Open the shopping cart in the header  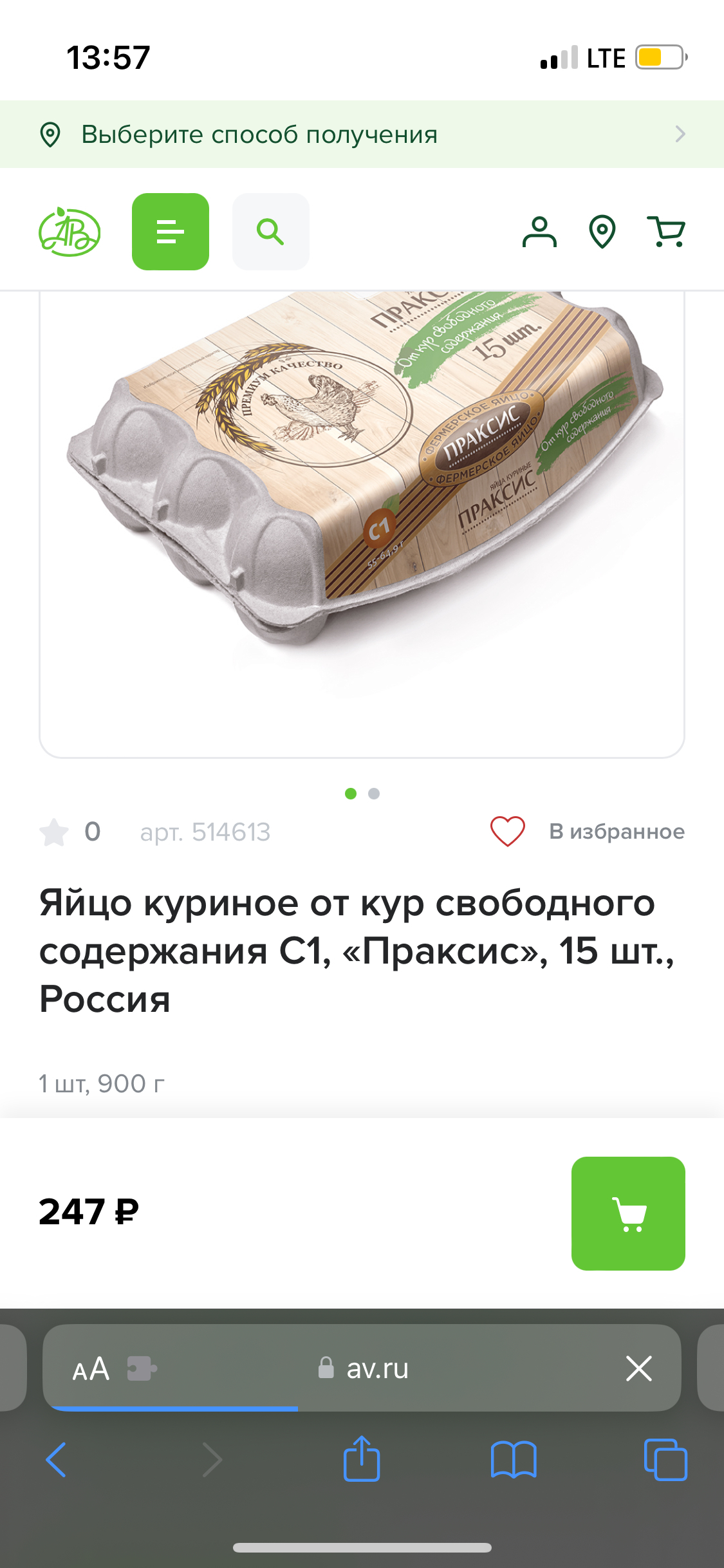point(667,232)
